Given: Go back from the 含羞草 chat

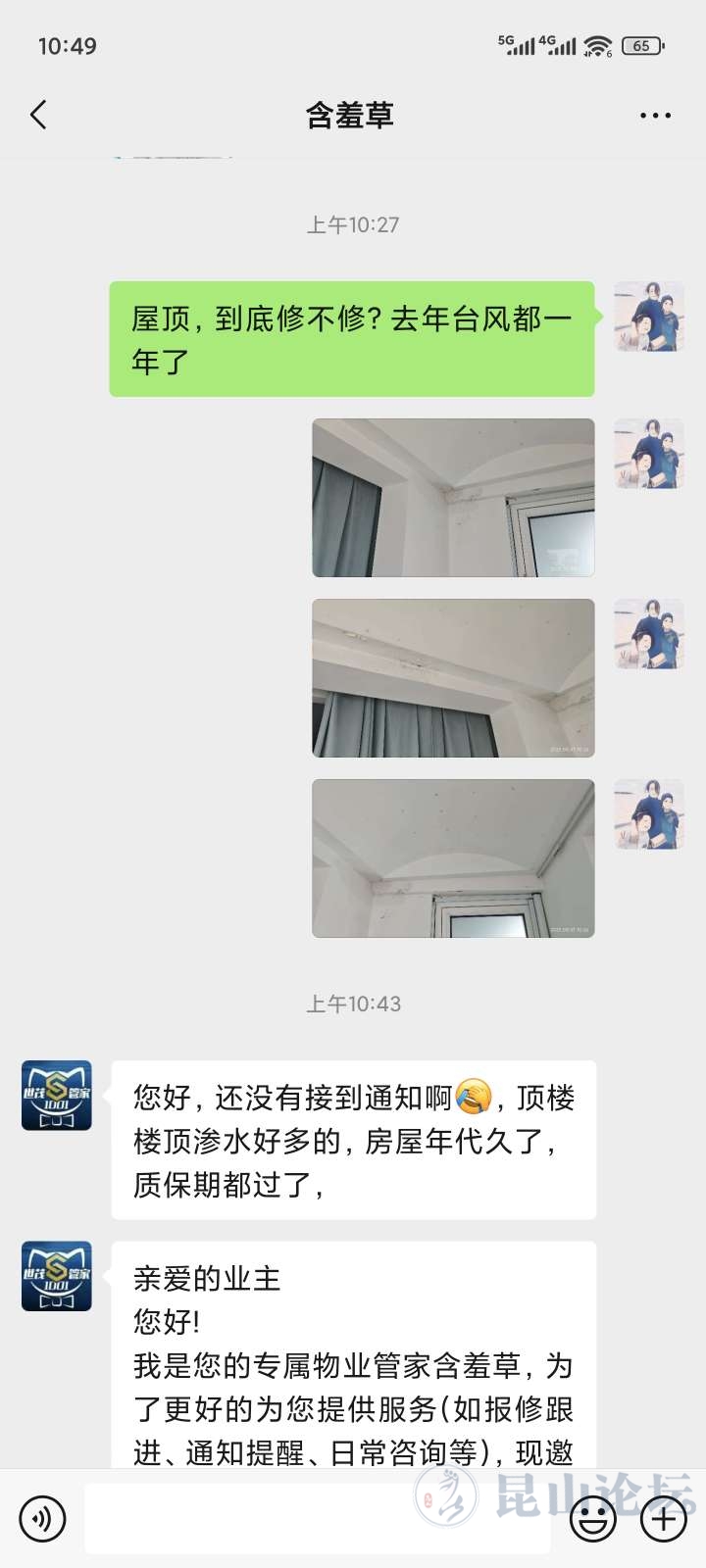Looking at the screenshot, I should [39, 116].
